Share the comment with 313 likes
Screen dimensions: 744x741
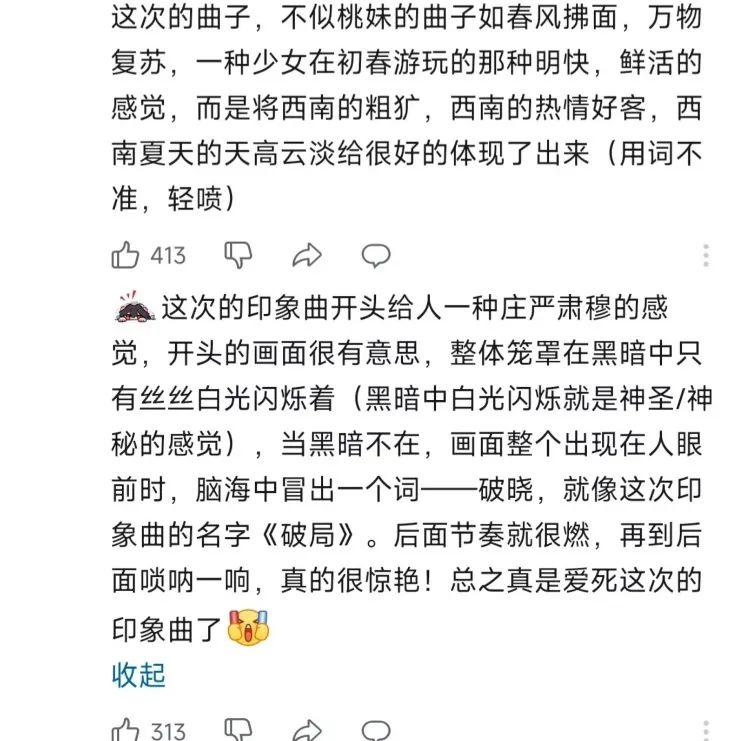(307, 730)
